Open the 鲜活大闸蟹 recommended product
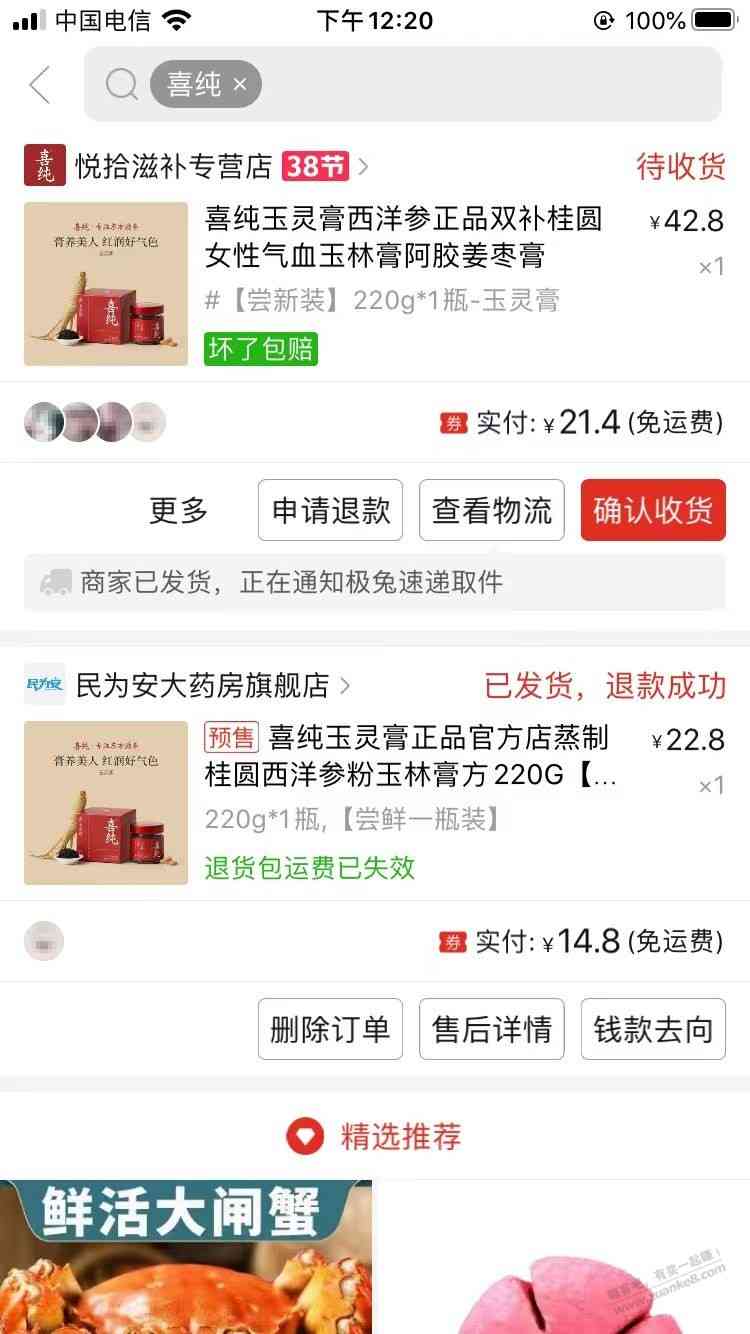The image size is (750, 1334). pos(186,1260)
